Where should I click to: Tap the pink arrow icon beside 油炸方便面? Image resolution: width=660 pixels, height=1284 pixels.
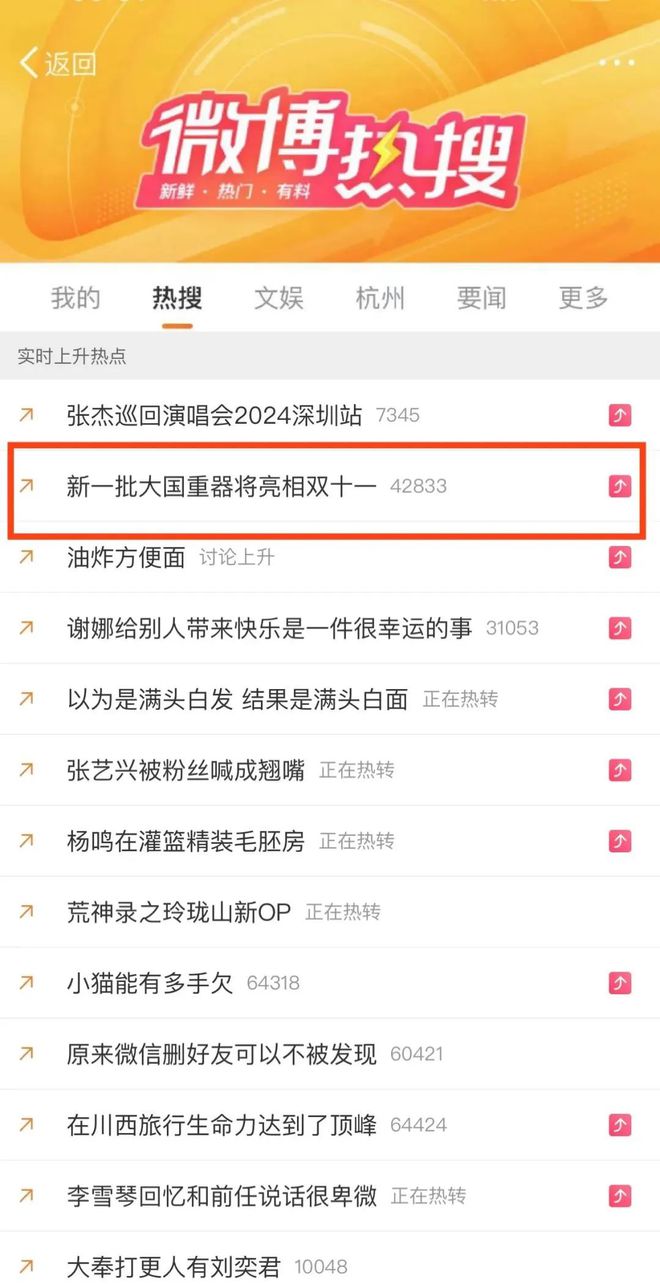[620, 557]
